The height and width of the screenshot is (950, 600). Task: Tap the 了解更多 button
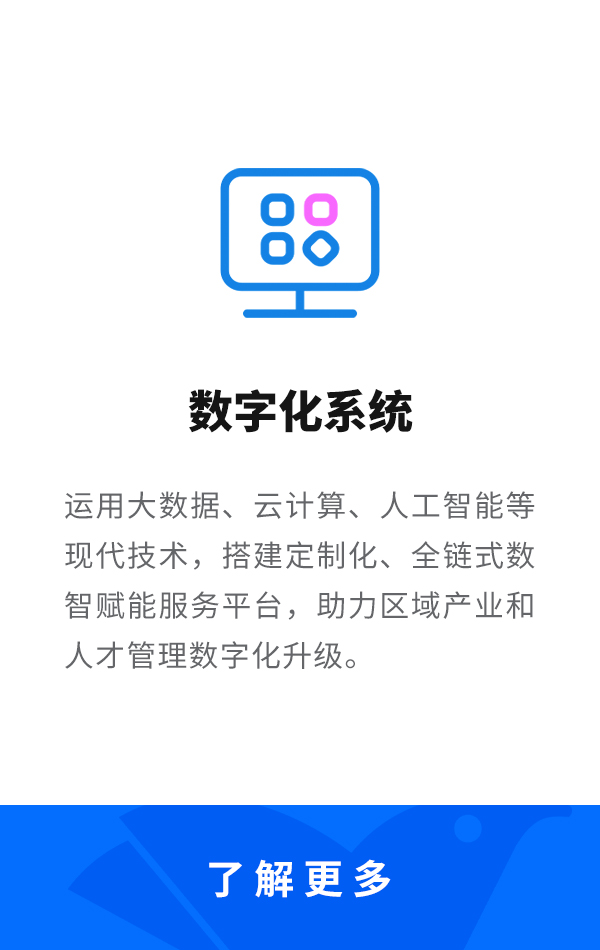point(300,878)
